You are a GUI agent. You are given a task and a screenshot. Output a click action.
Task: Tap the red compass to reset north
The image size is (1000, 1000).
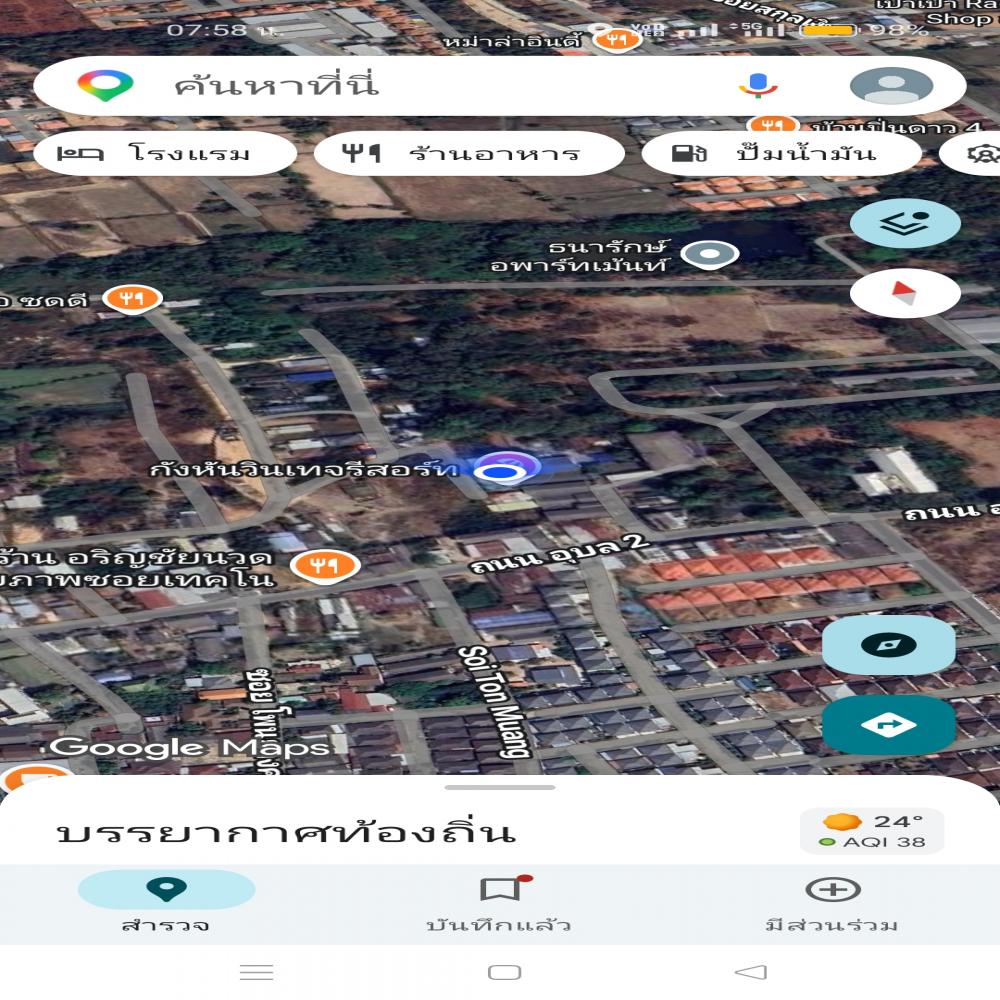905,293
